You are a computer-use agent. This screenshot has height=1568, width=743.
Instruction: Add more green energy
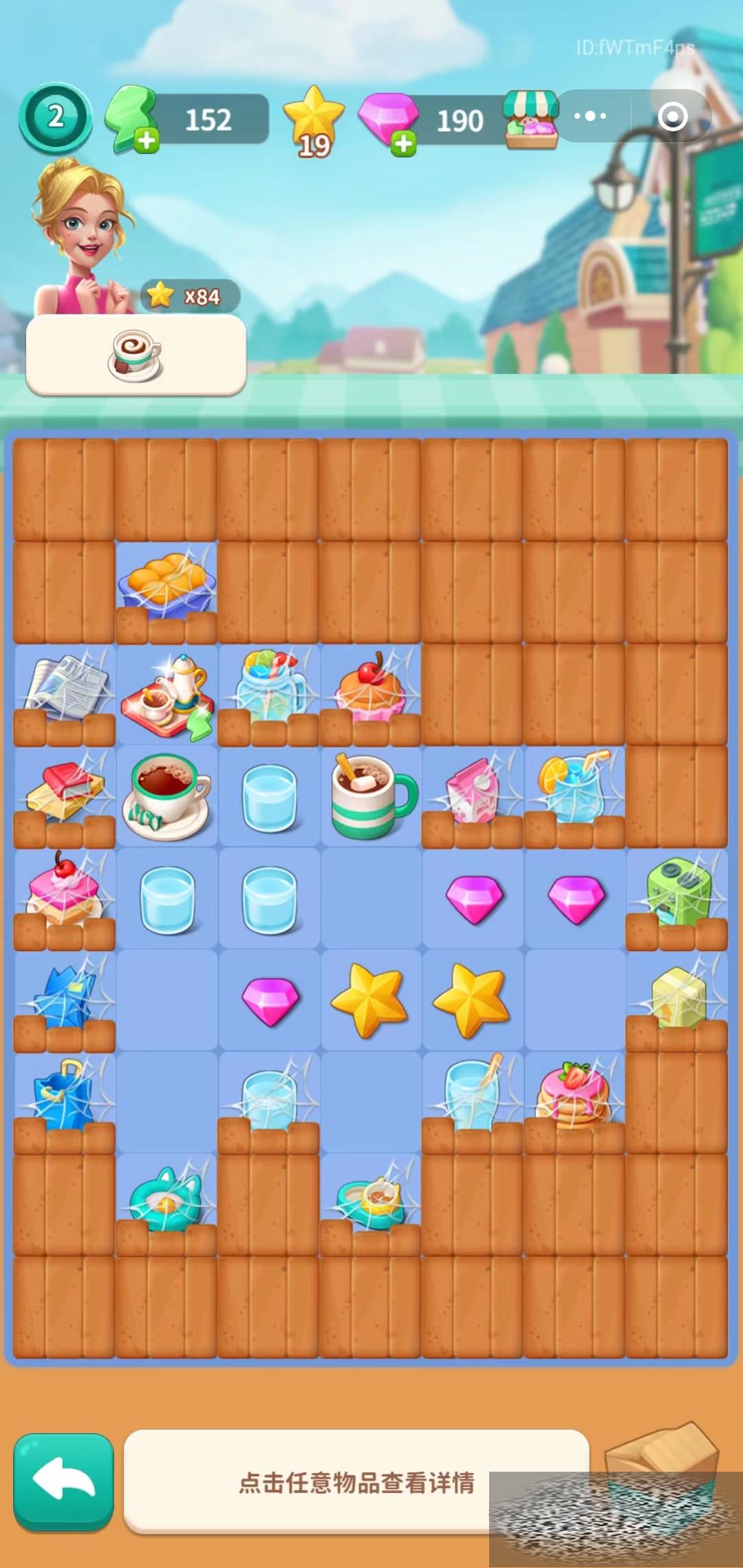pyautogui.click(x=146, y=141)
